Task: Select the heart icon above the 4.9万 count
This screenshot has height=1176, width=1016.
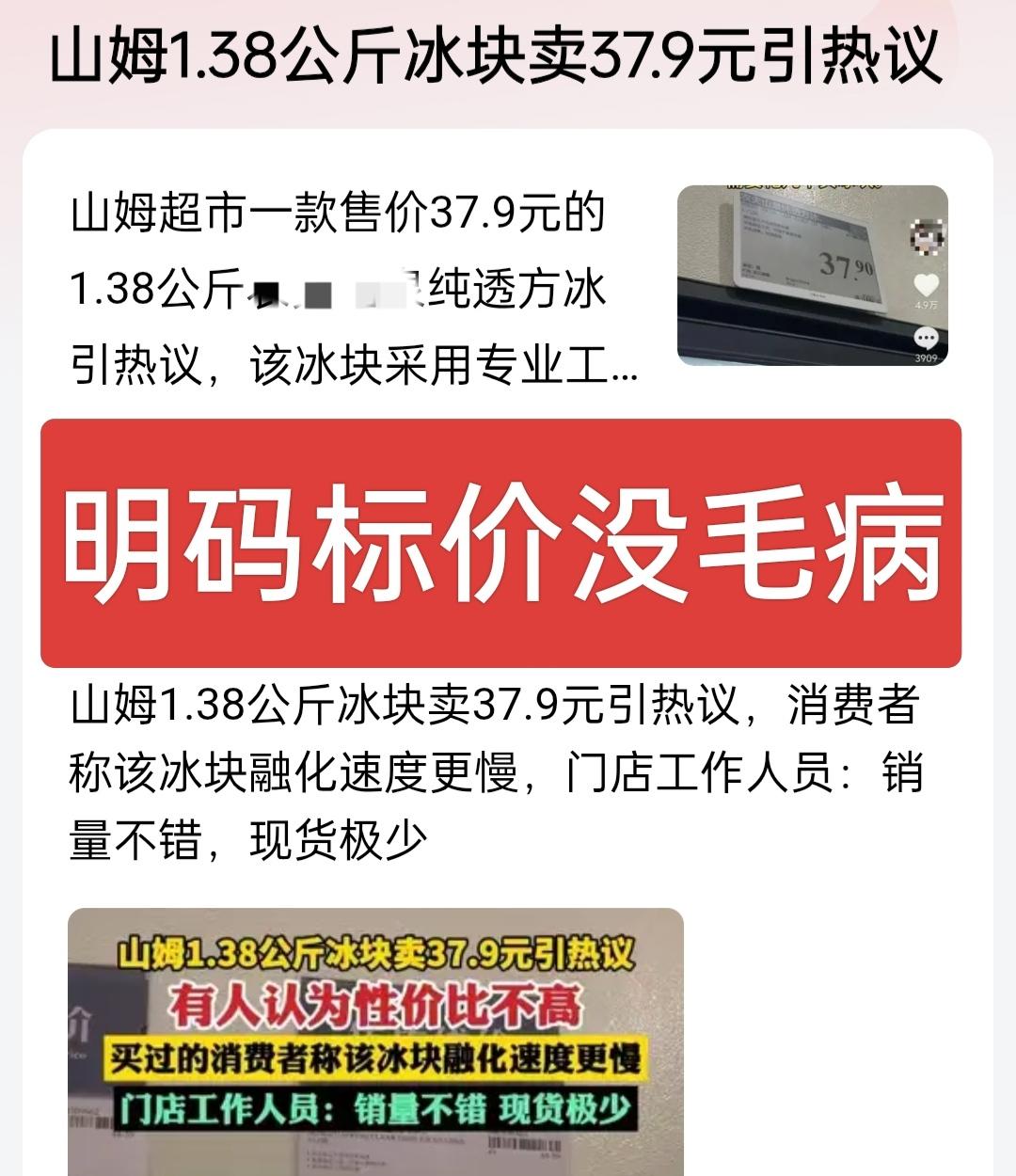Action: (926, 283)
